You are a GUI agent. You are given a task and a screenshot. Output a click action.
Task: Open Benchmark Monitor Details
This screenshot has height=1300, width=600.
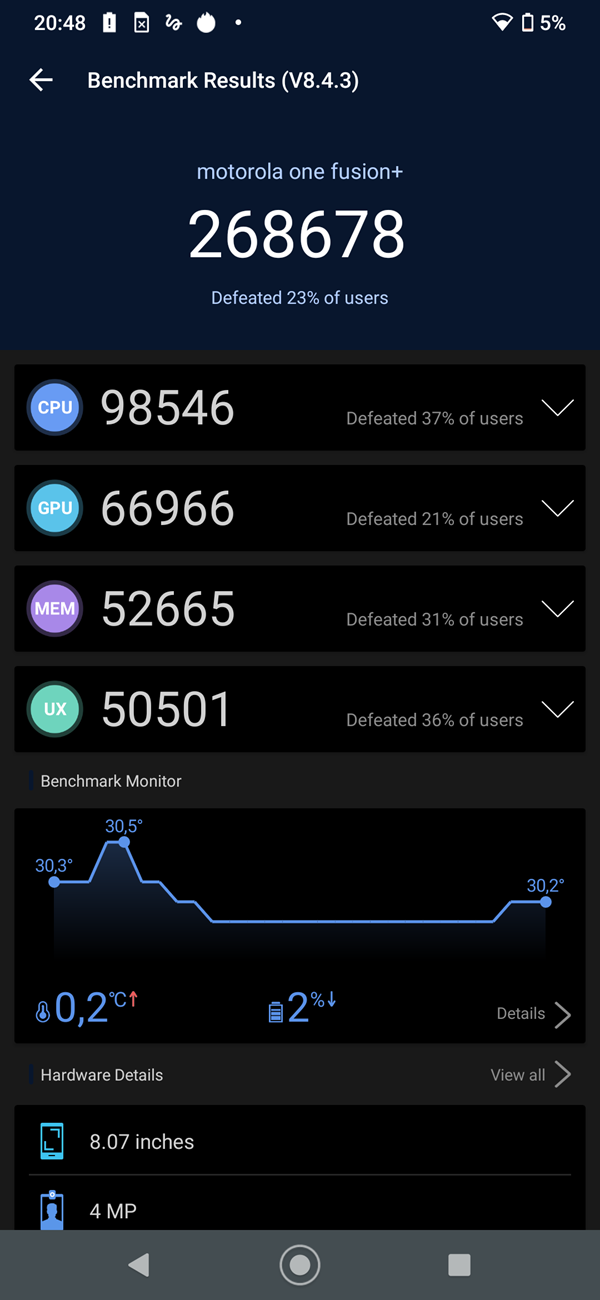pos(534,1014)
